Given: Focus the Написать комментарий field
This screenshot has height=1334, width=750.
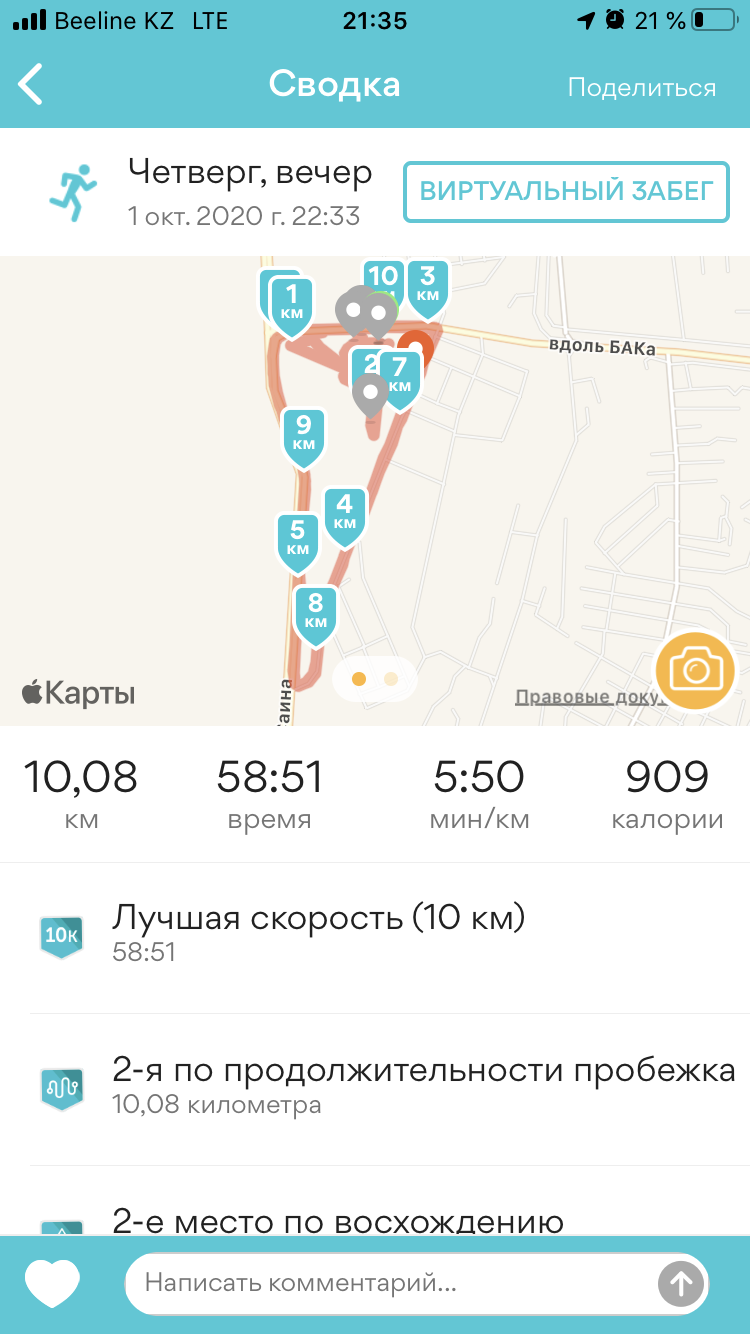Looking at the screenshot, I should coord(390,1283).
